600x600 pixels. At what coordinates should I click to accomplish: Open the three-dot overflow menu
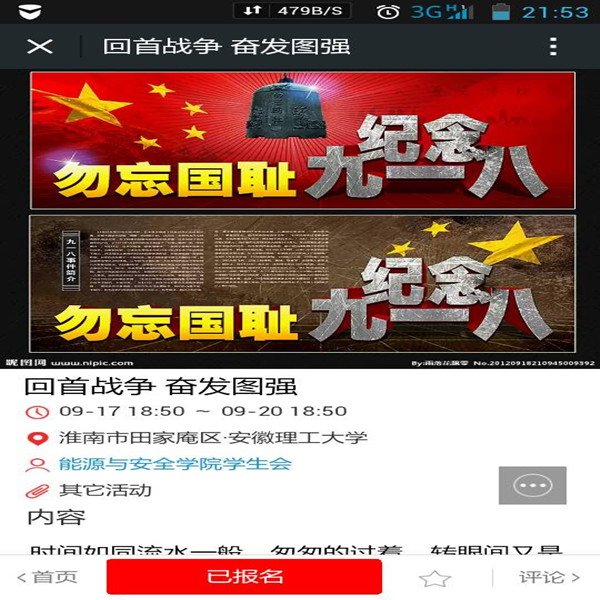pyautogui.click(x=553, y=47)
